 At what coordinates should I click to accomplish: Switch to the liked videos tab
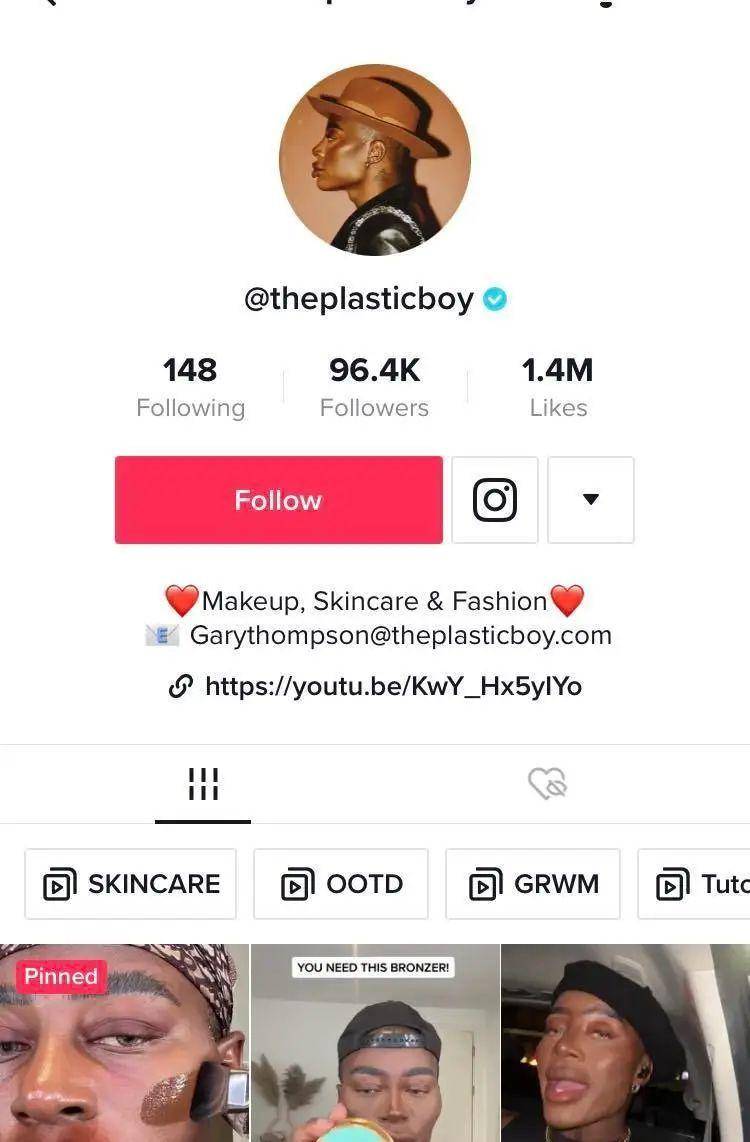[x=547, y=784]
